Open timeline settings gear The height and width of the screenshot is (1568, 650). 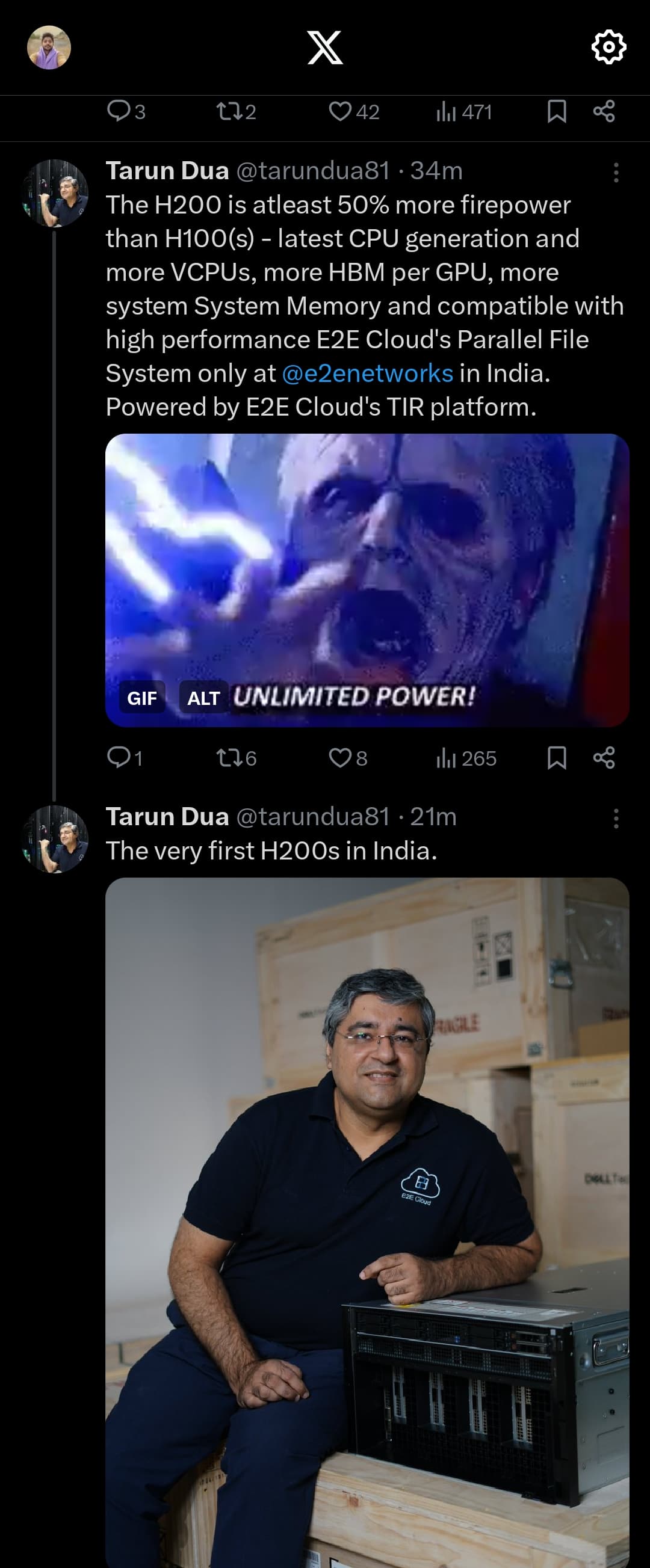pos(608,47)
